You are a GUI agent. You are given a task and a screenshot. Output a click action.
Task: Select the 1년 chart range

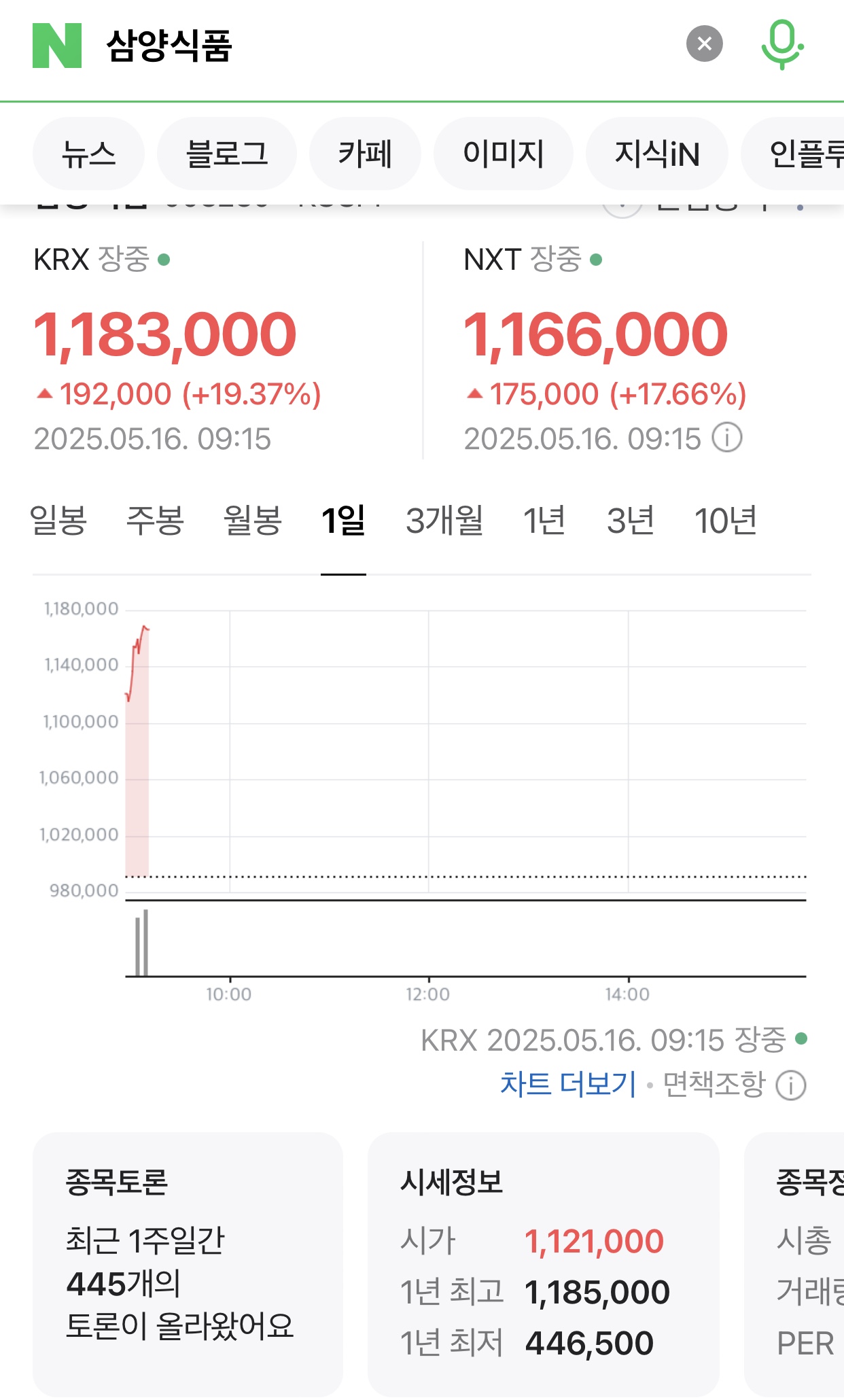coord(544,521)
